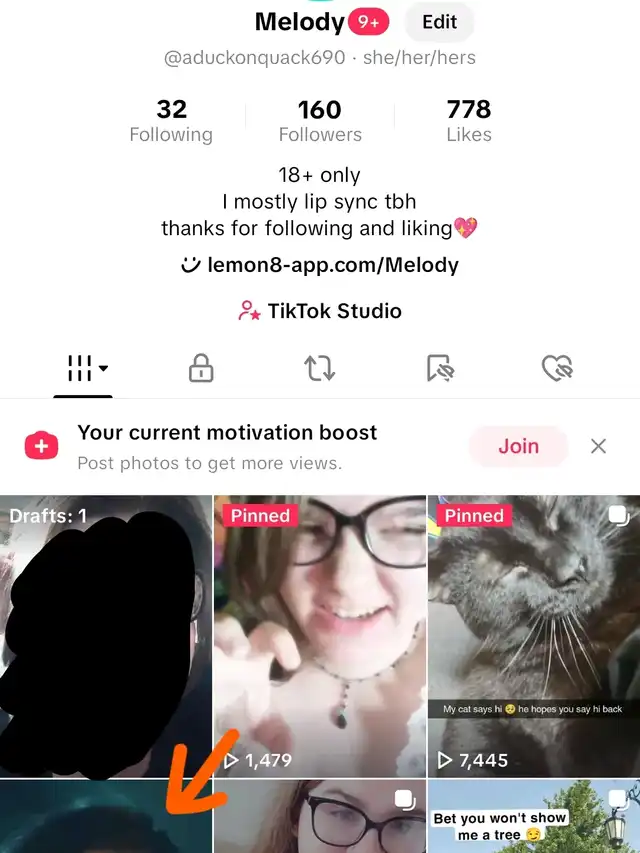Edit the Melody profile
Image resolution: width=640 pixels, height=853 pixels.
[x=439, y=22]
